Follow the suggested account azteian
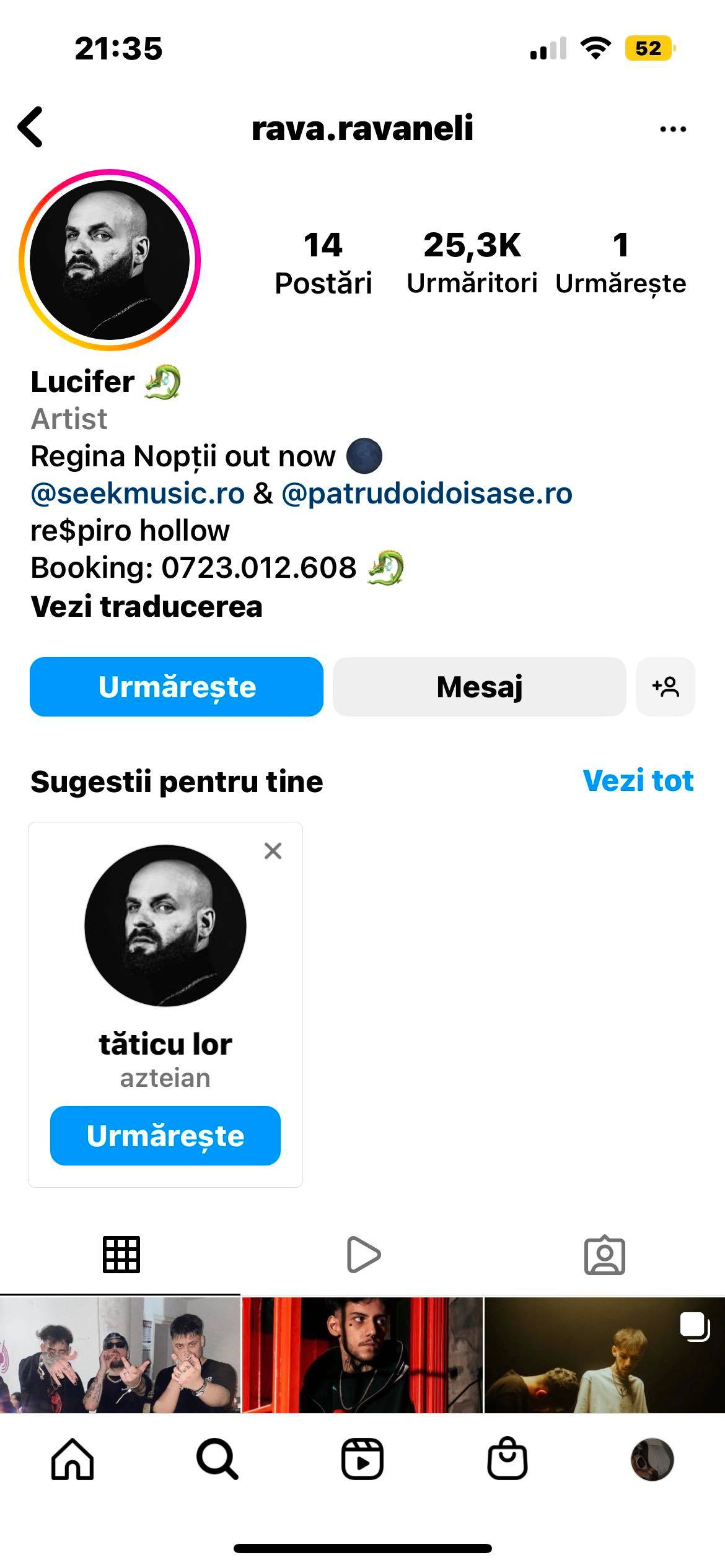Image resolution: width=725 pixels, height=1568 pixels. coord(165,1135)
